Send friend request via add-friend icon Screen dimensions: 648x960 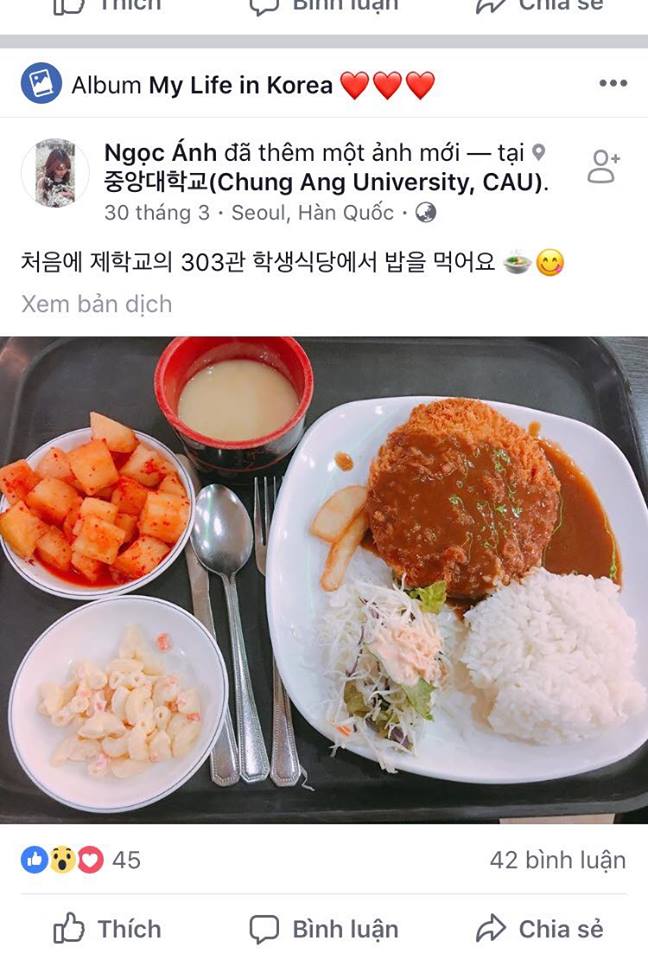pos(603,167)
